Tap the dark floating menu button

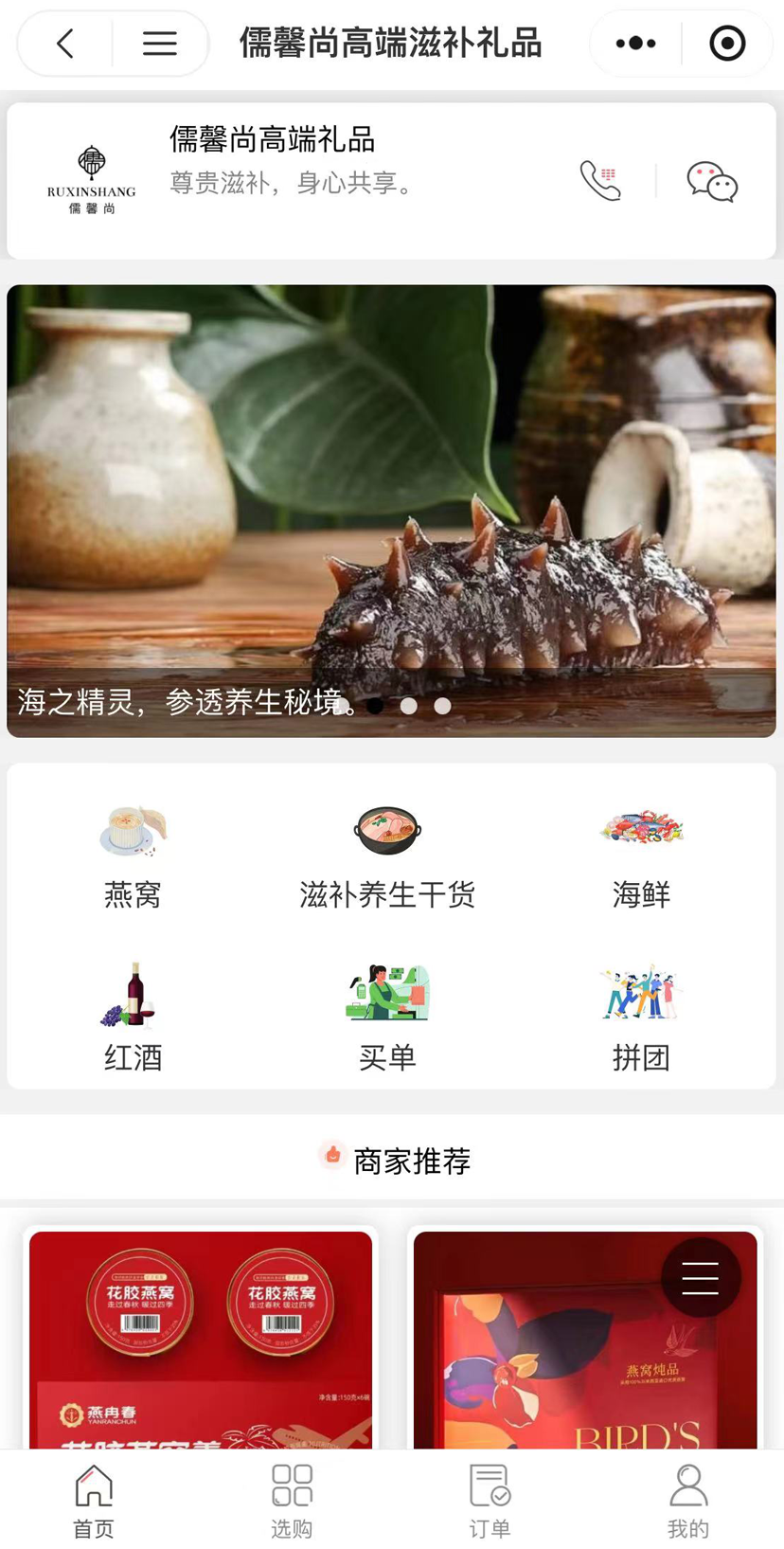(x=701, y=1278)
